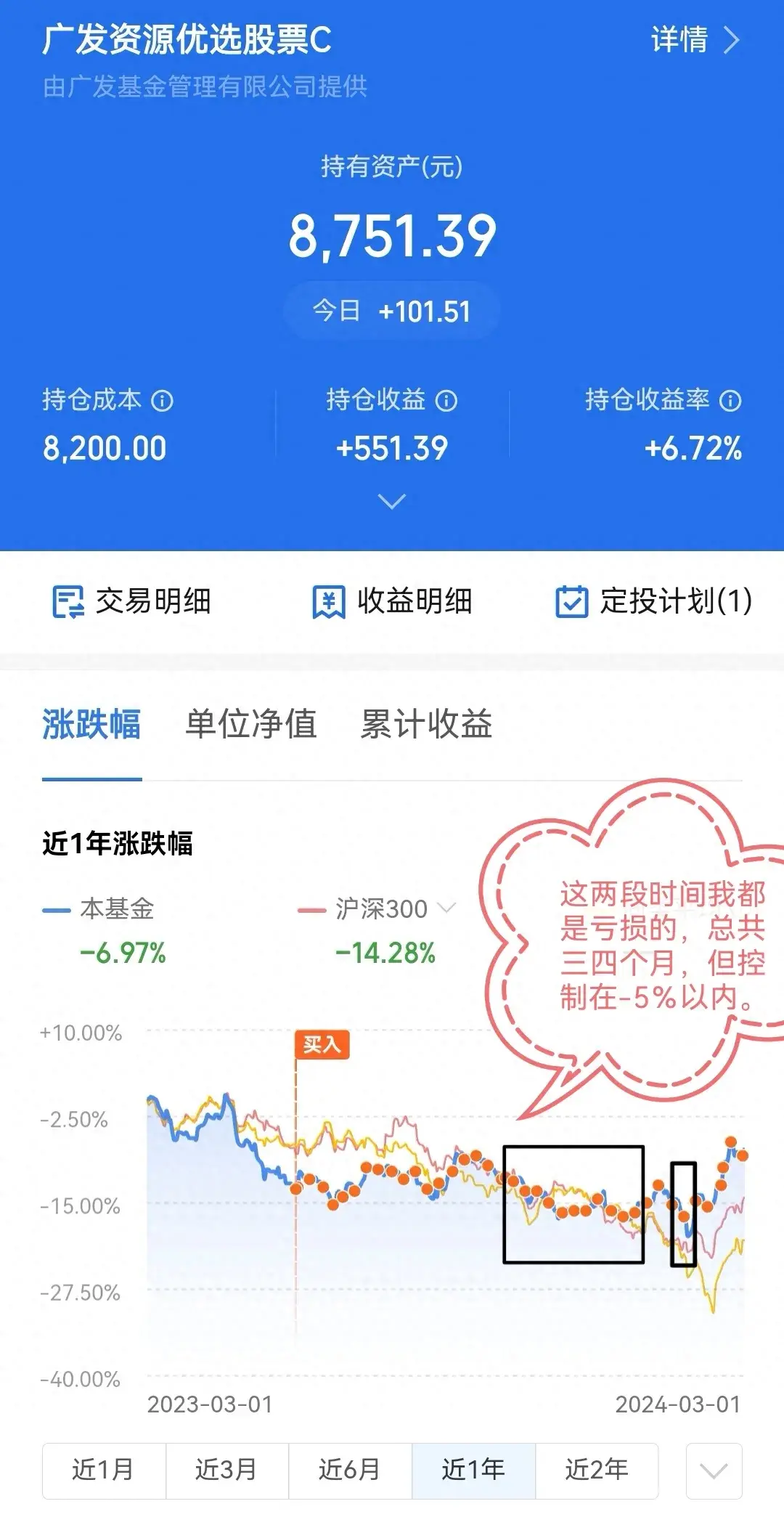Collapse holdings details via the down chevron

(391, 500)
